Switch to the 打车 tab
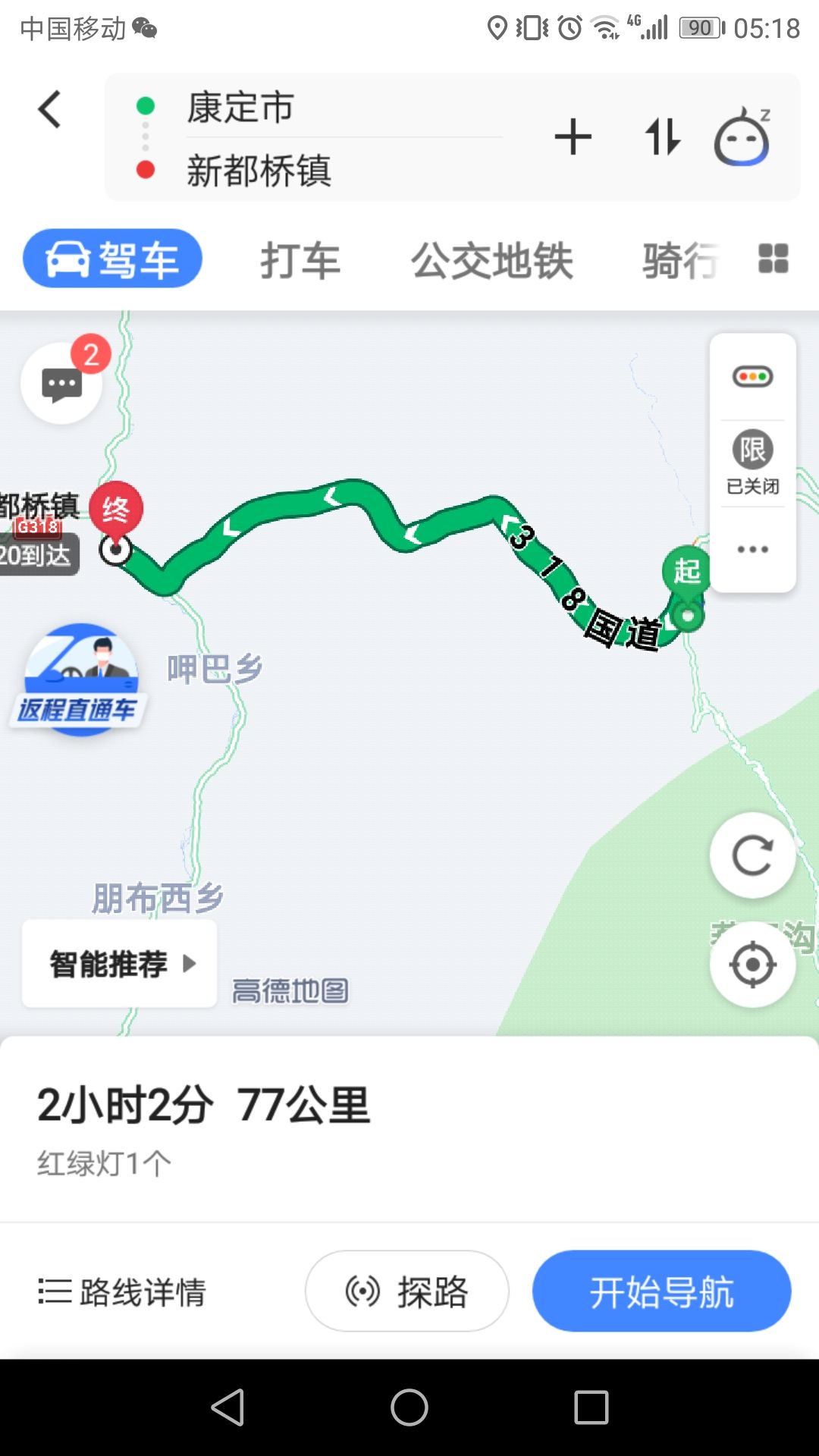819x1456 pixels. (300, 260)
